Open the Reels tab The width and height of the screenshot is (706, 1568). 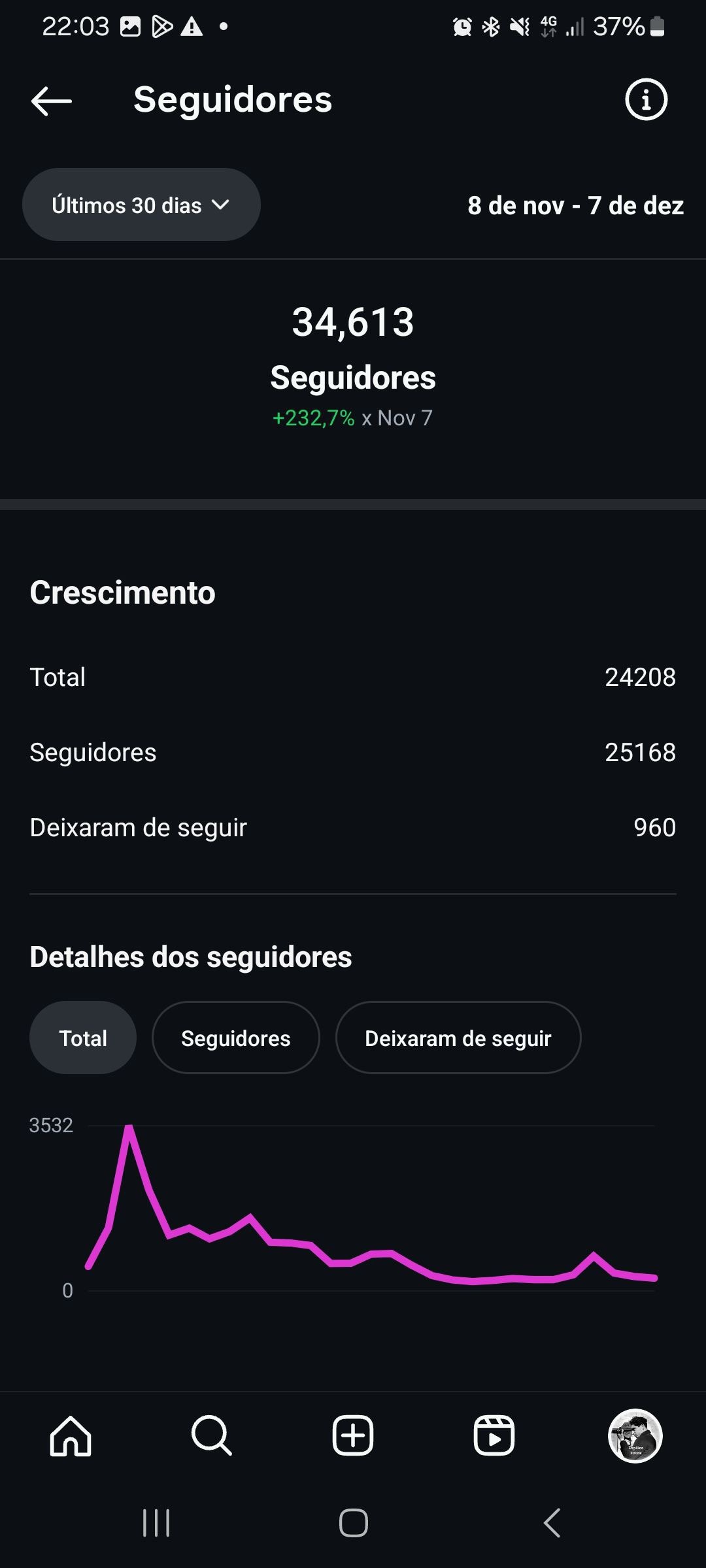(494, 1435)
